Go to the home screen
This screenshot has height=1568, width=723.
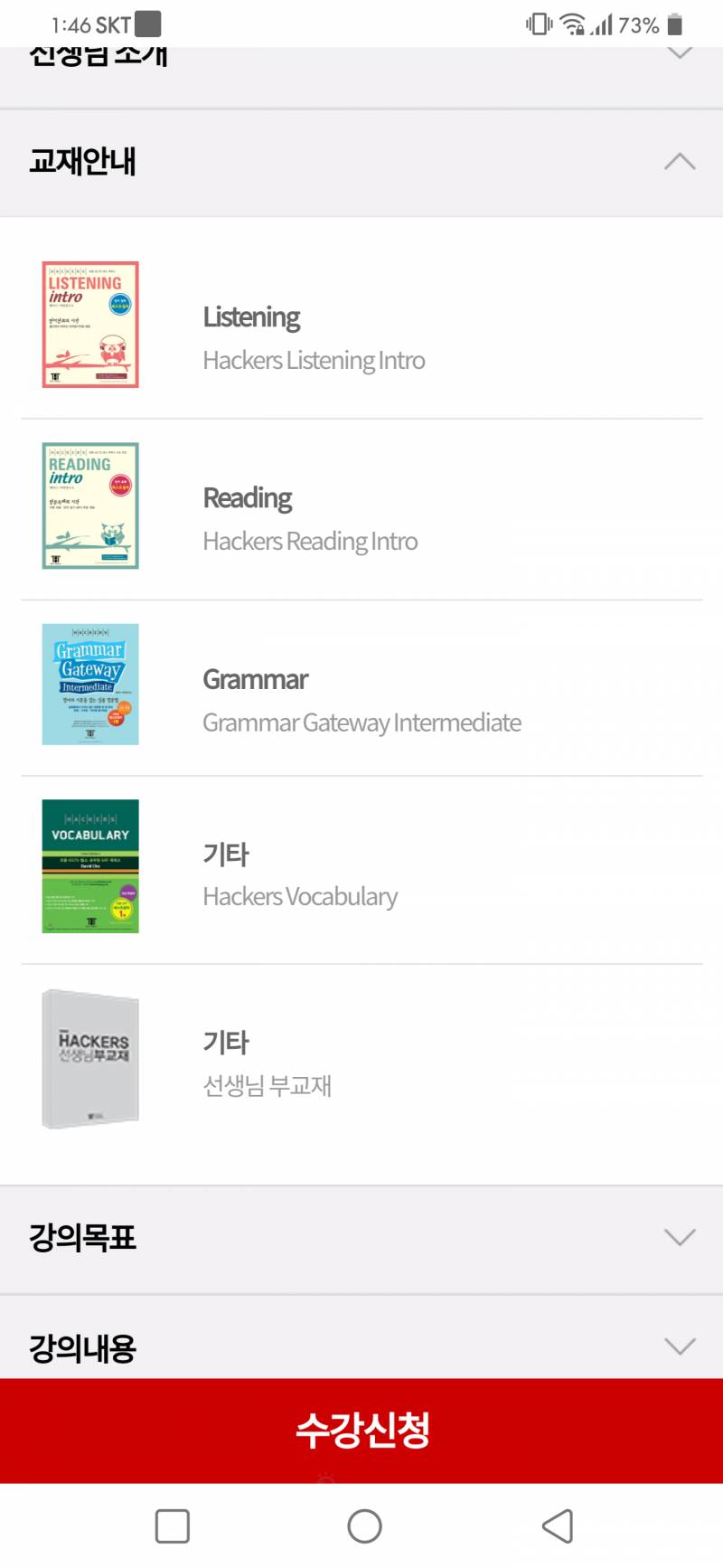coord(364,1525)
